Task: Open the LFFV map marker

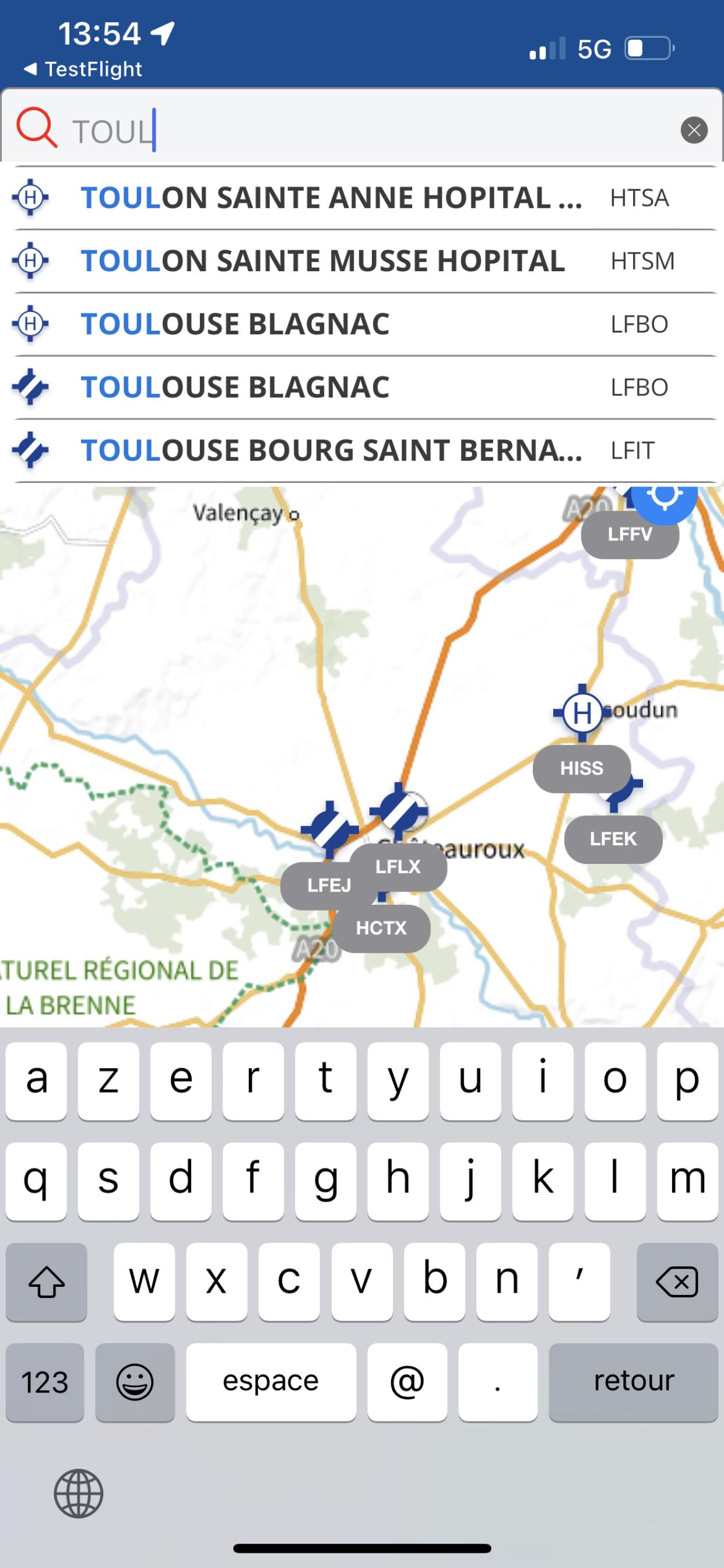Action: pyautogui.click(x=630, y=534)
